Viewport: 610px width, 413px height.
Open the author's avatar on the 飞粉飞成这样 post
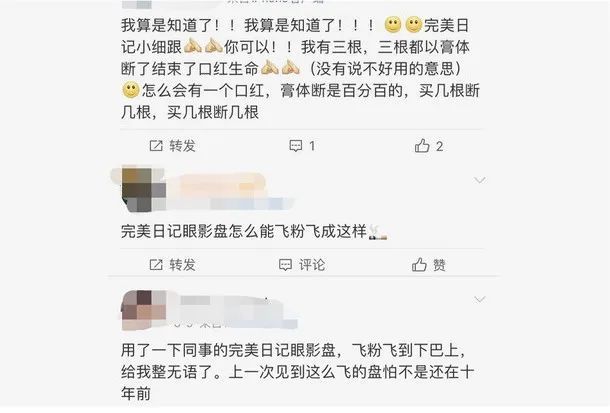(x=133, y=188)
